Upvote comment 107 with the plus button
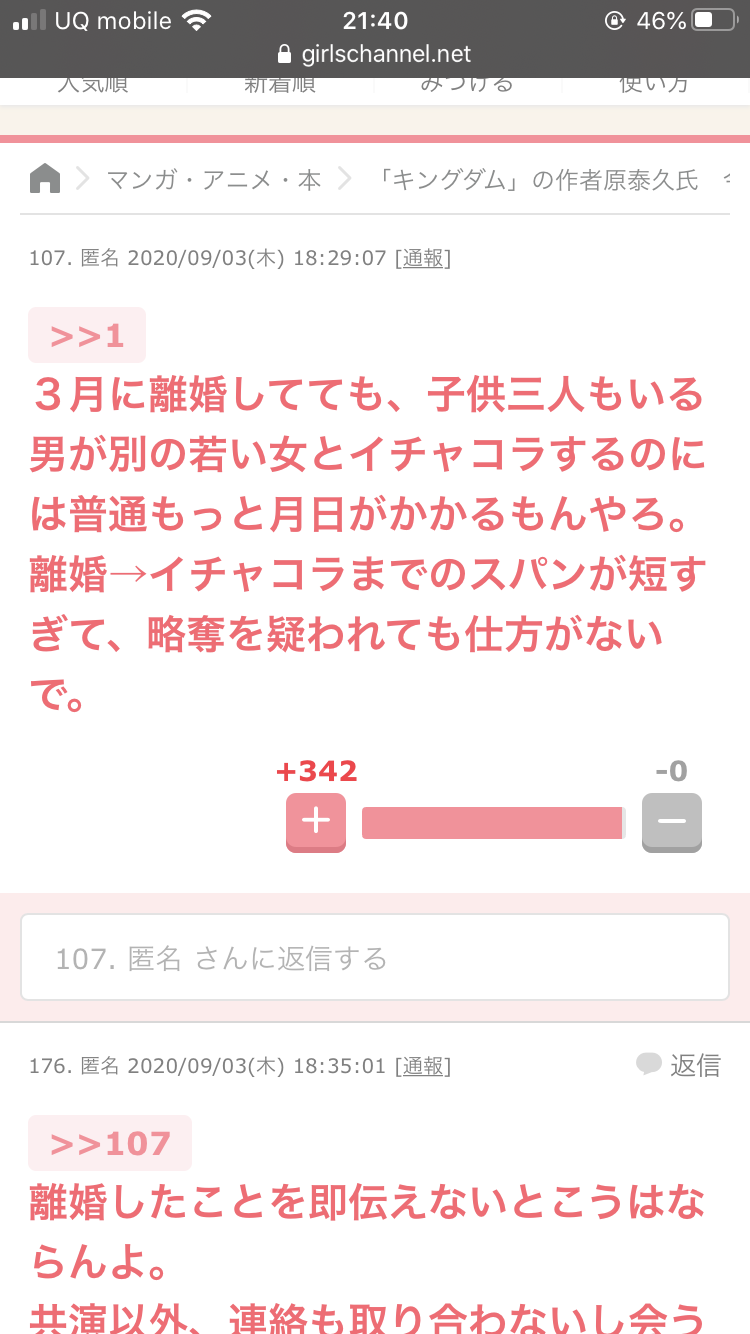The height and width of the screenshot is (1334, 750). 316,822
